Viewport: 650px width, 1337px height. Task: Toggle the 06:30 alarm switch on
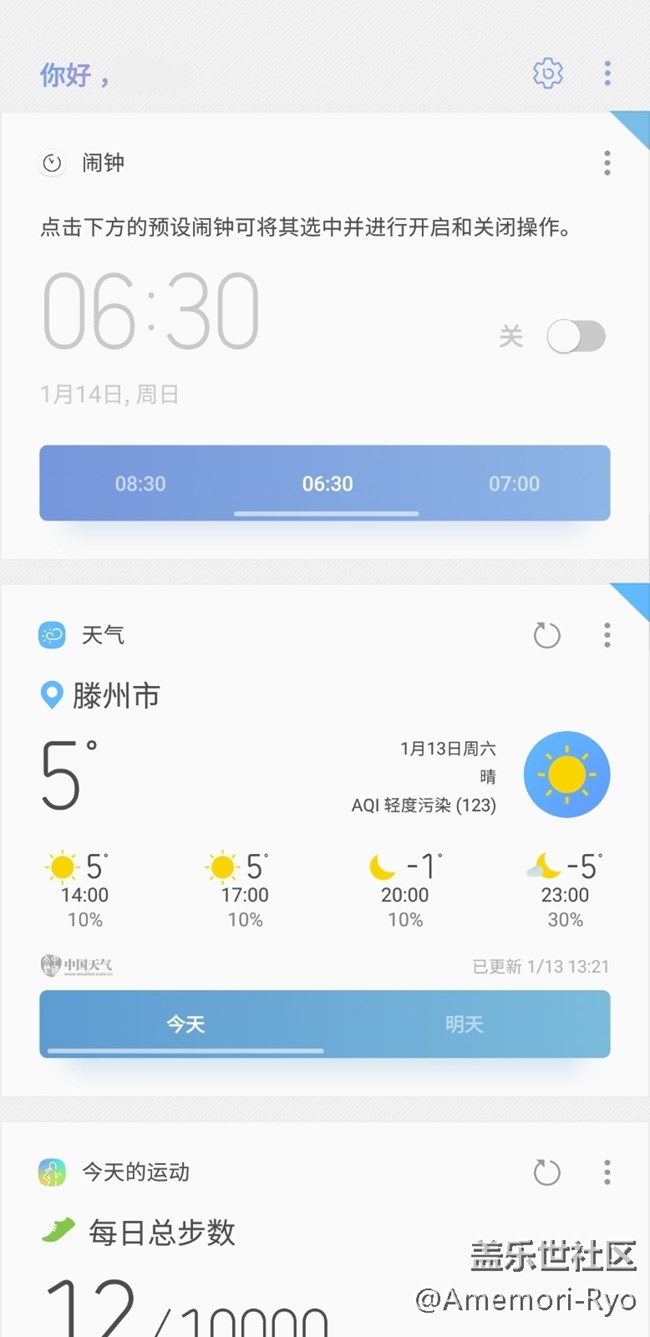click(576, 337)
